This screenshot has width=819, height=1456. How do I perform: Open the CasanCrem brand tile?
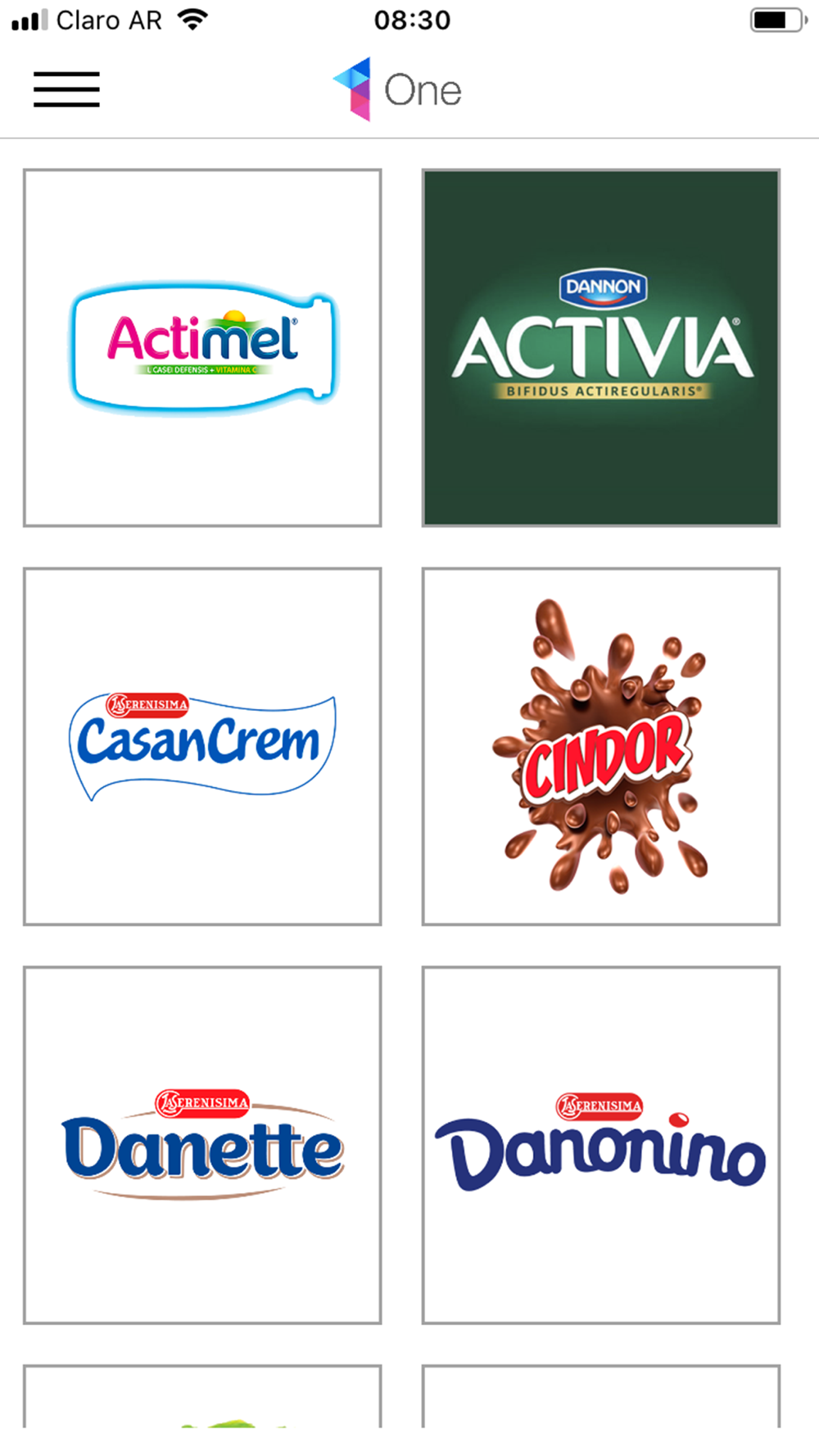click(x=202, y=747)
